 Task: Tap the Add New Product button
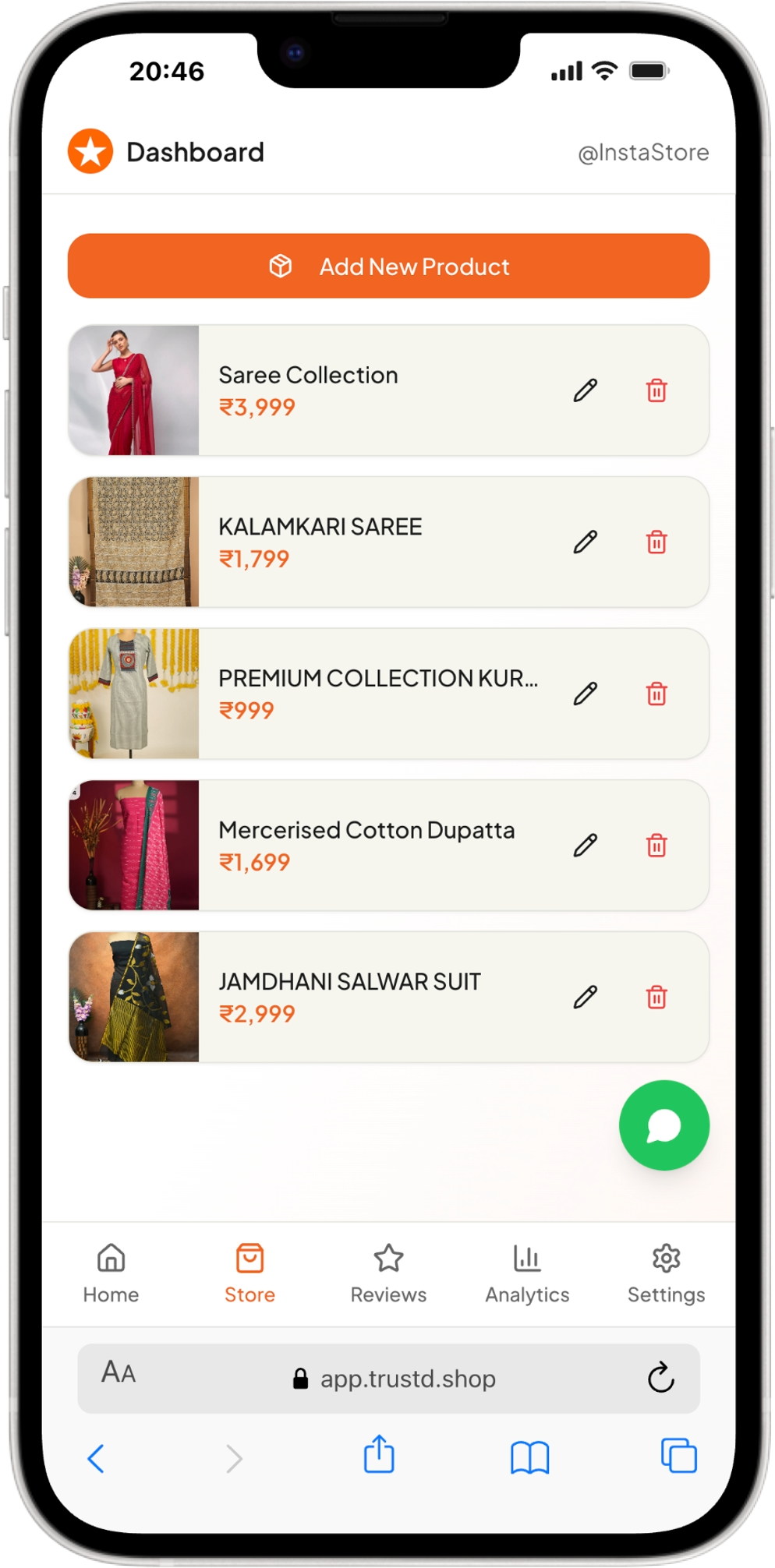click(x=388, y=266)
